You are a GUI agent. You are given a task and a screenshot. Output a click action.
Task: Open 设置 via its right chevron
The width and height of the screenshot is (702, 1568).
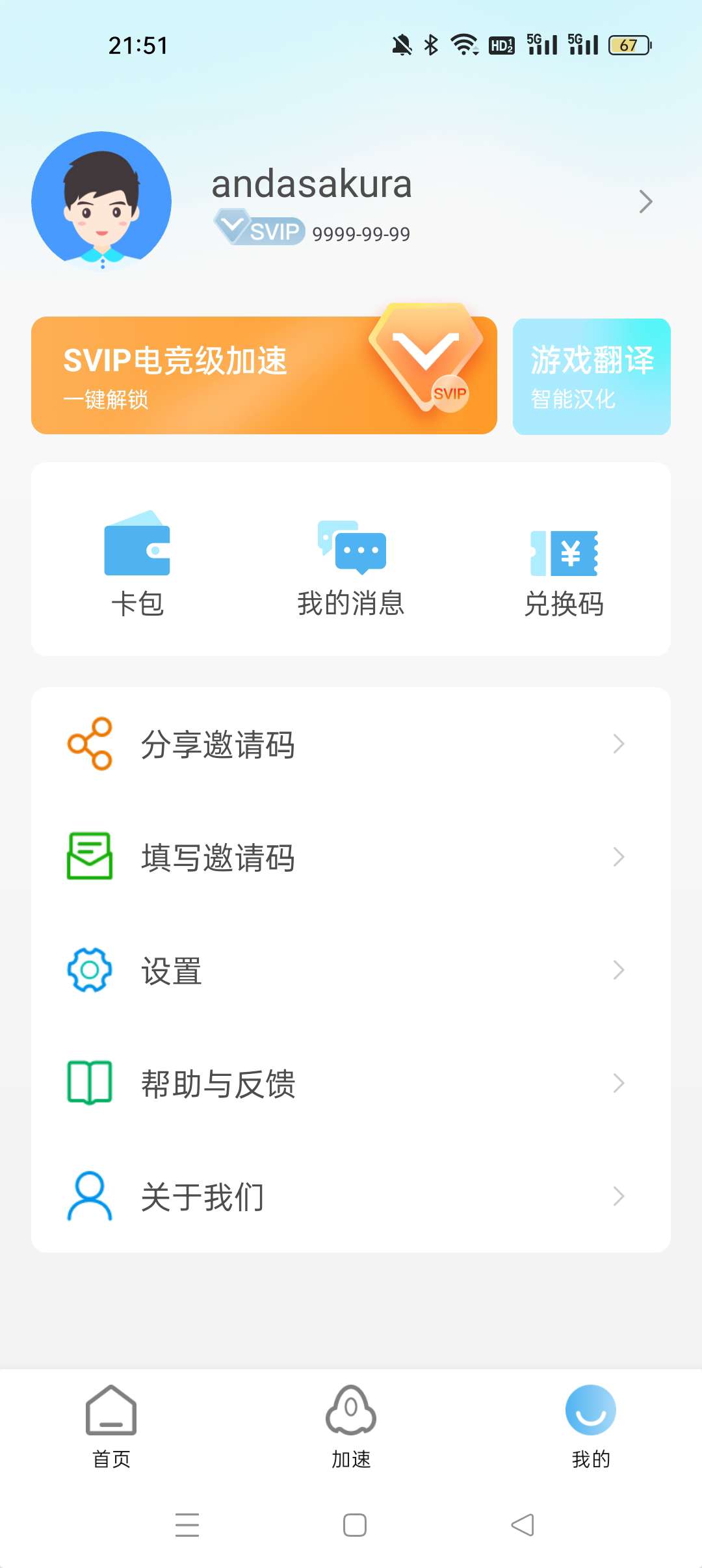point(617,970)
